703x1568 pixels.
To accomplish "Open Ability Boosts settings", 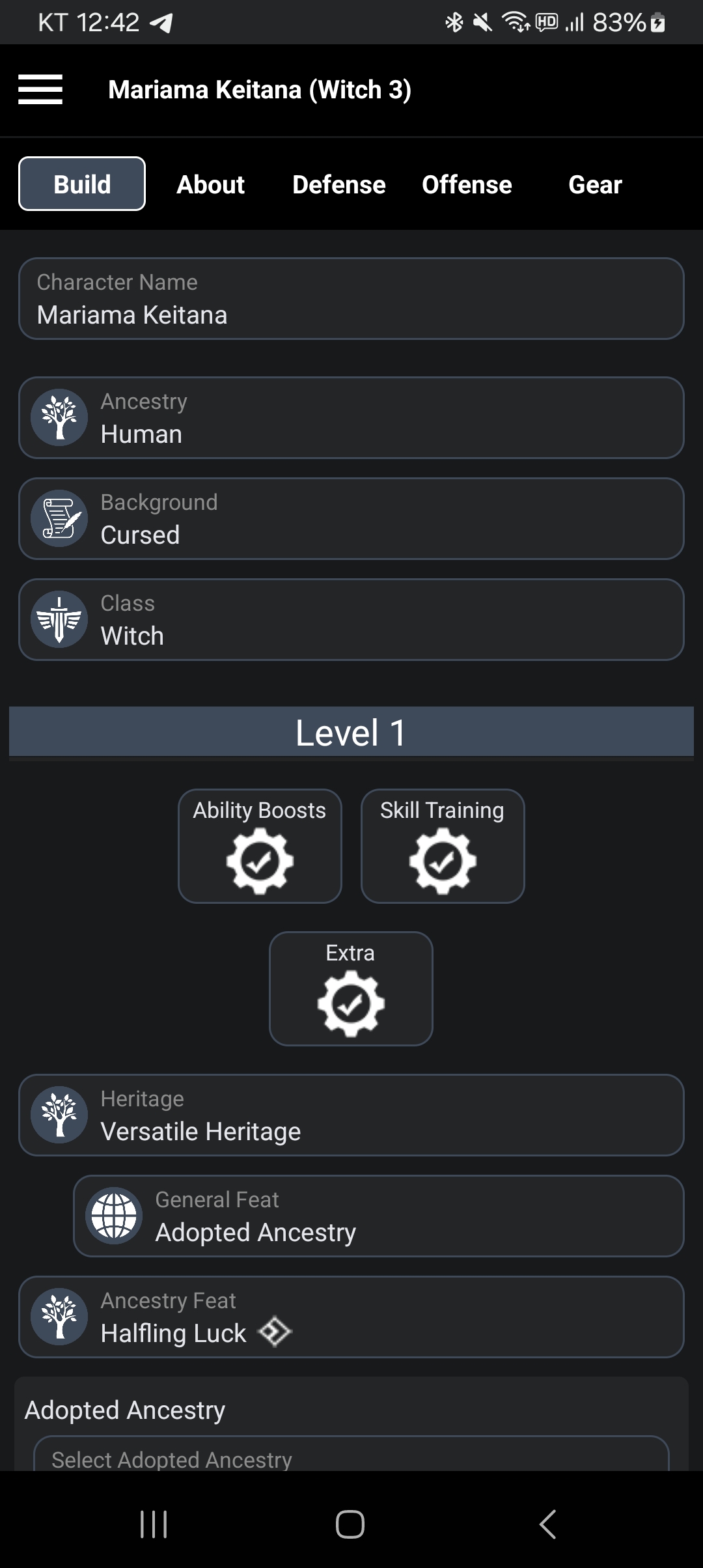I will 260,846.
